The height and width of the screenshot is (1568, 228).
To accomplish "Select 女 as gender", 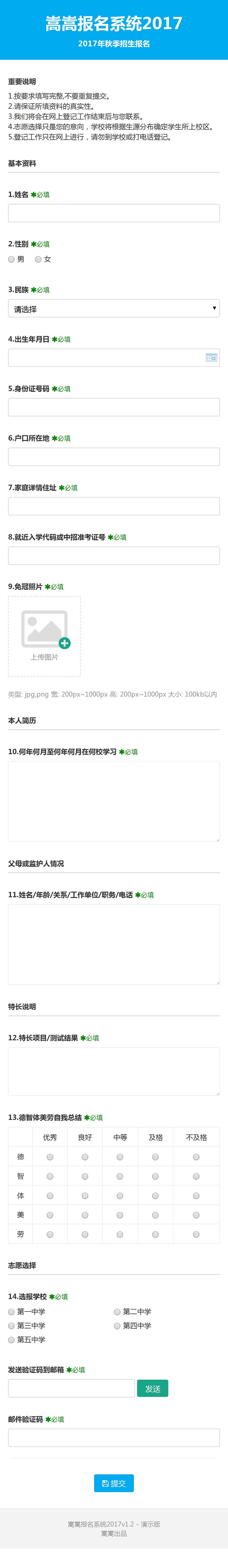I will [x=38, y=259].
